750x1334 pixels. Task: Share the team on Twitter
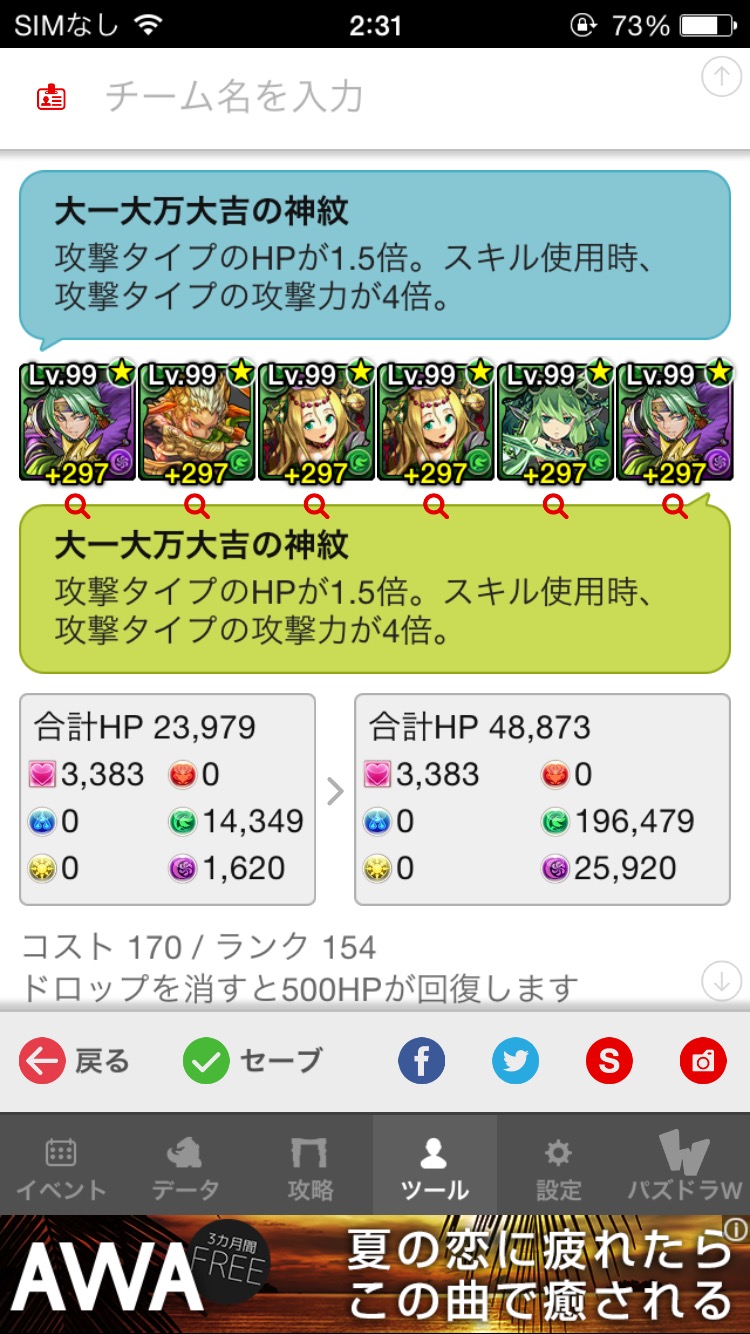click(515, 1061)
